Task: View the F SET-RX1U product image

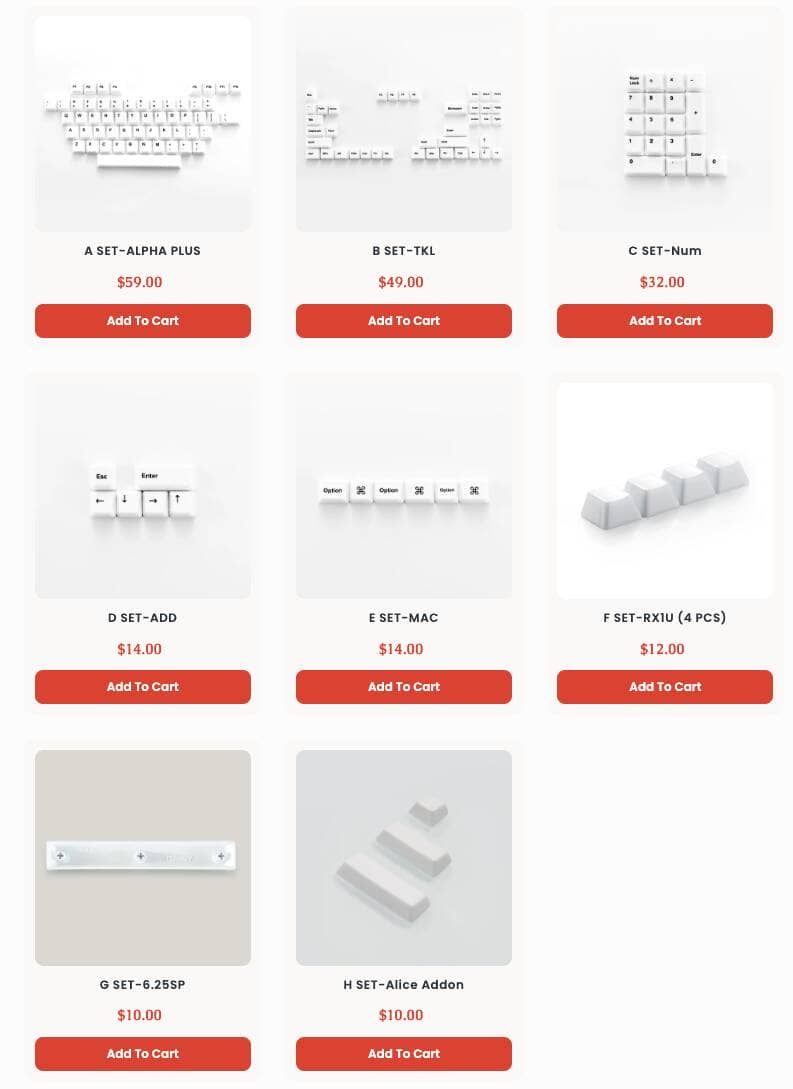Action: [x=665, y=490]
